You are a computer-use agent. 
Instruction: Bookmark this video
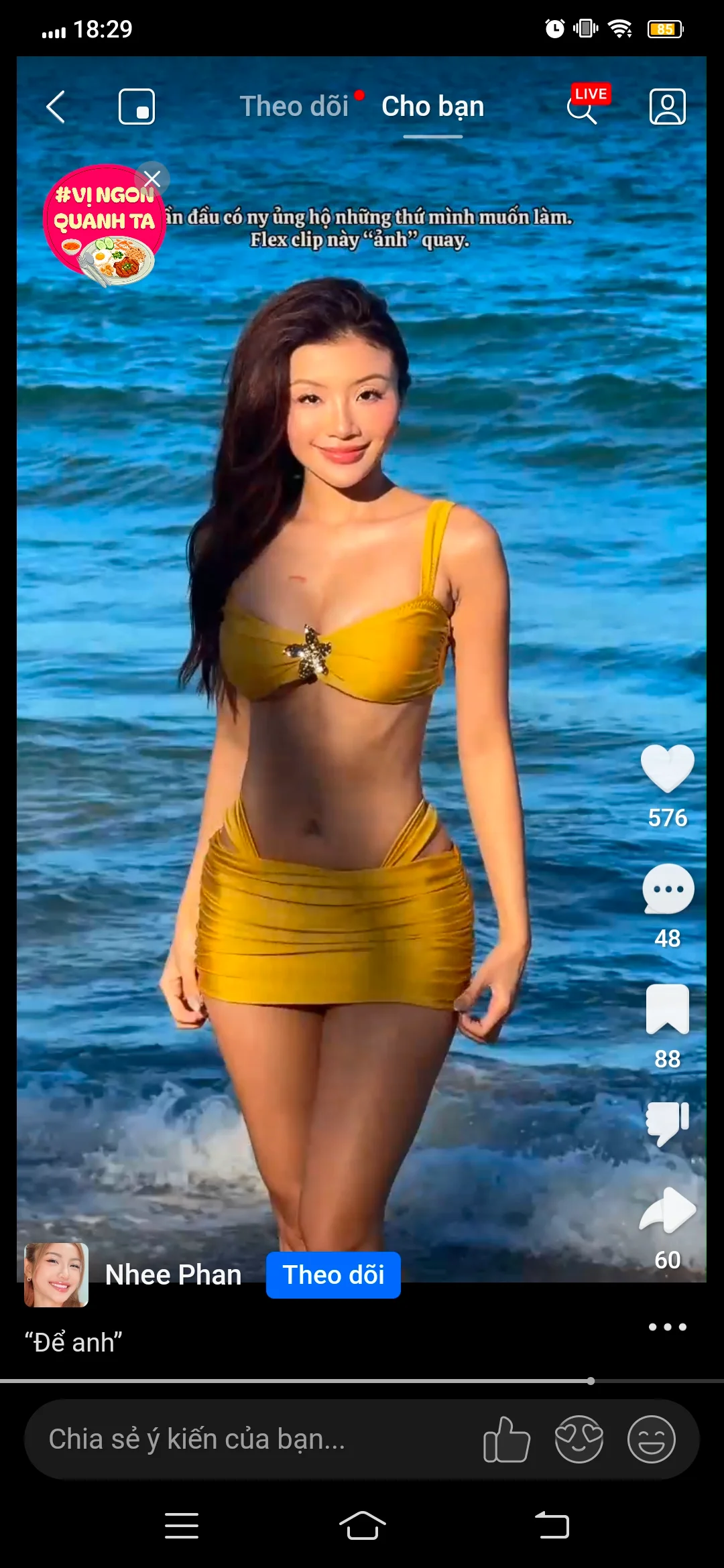point(667,1009)
